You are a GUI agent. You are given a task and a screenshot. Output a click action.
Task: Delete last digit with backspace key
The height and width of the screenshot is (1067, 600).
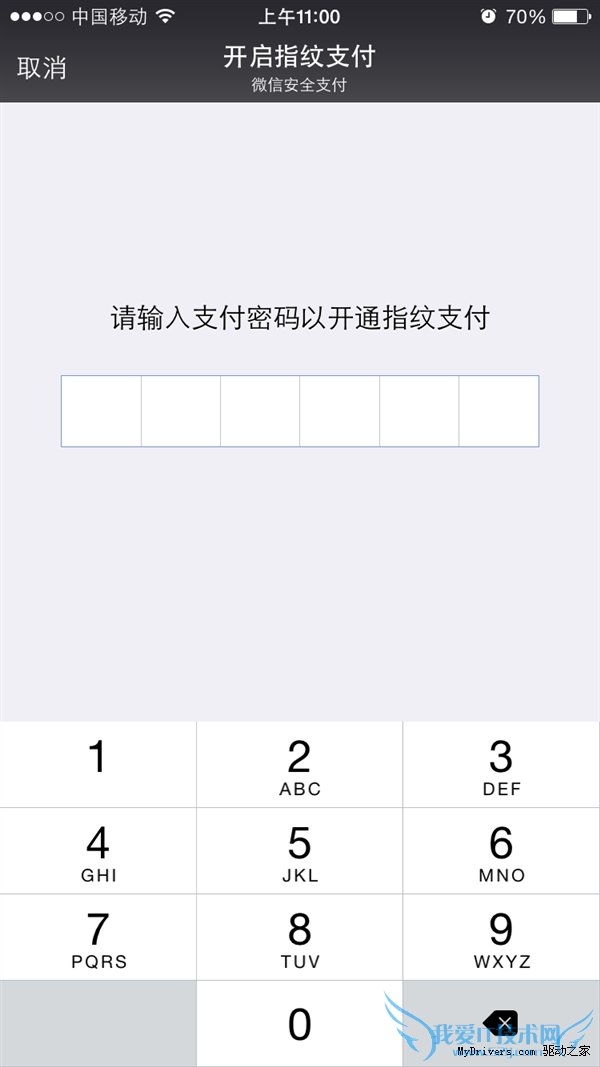501,1022
